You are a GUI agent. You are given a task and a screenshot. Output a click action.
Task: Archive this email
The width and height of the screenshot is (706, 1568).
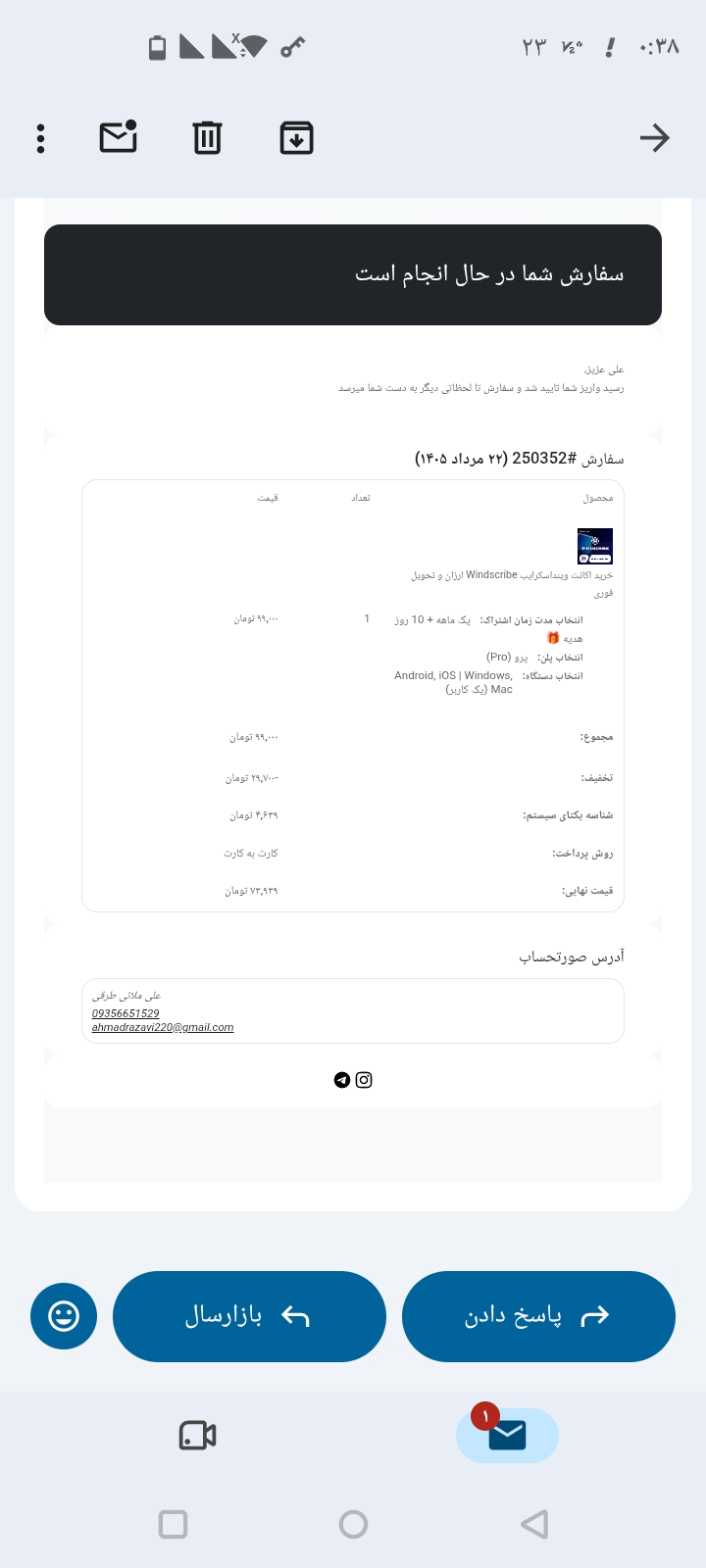296,138
